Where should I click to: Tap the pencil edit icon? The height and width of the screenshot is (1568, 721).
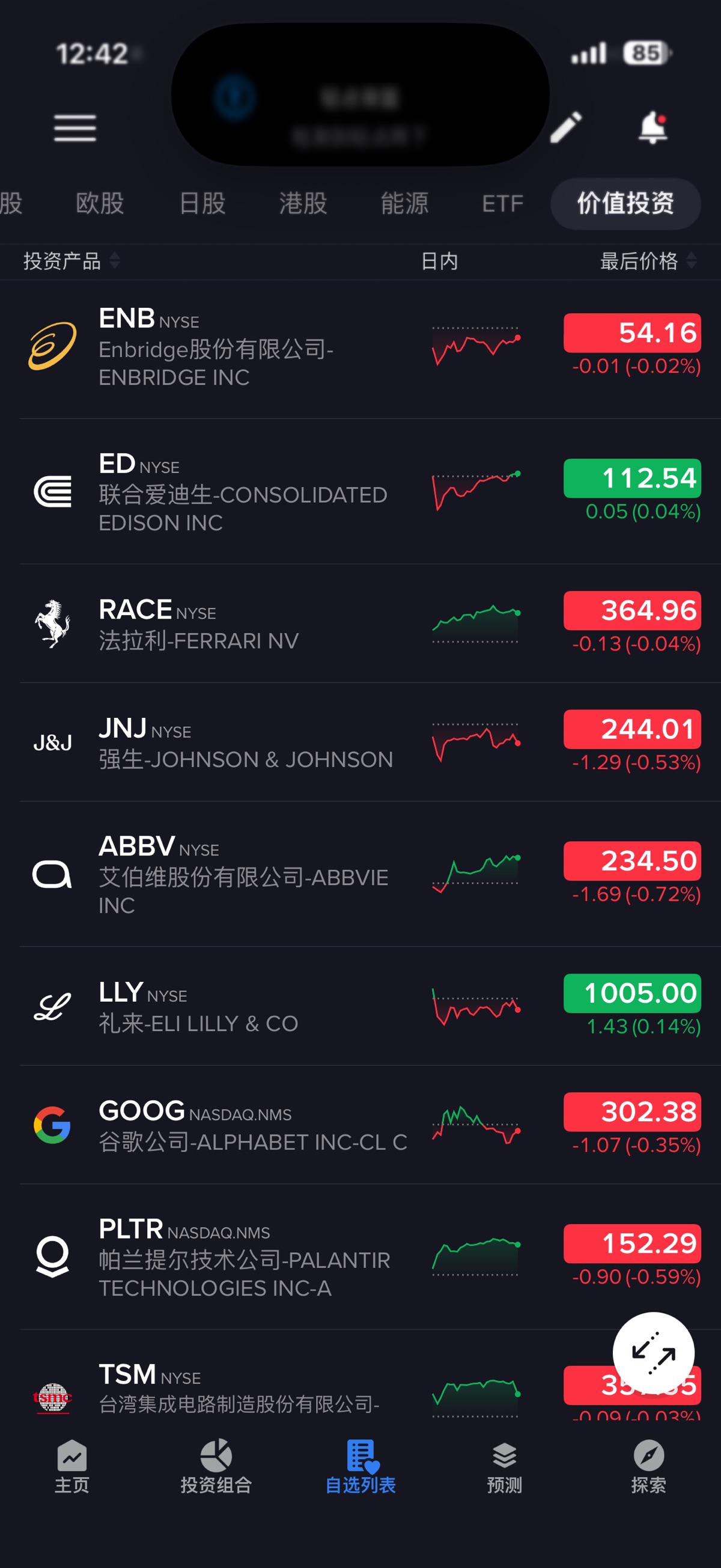566,127
